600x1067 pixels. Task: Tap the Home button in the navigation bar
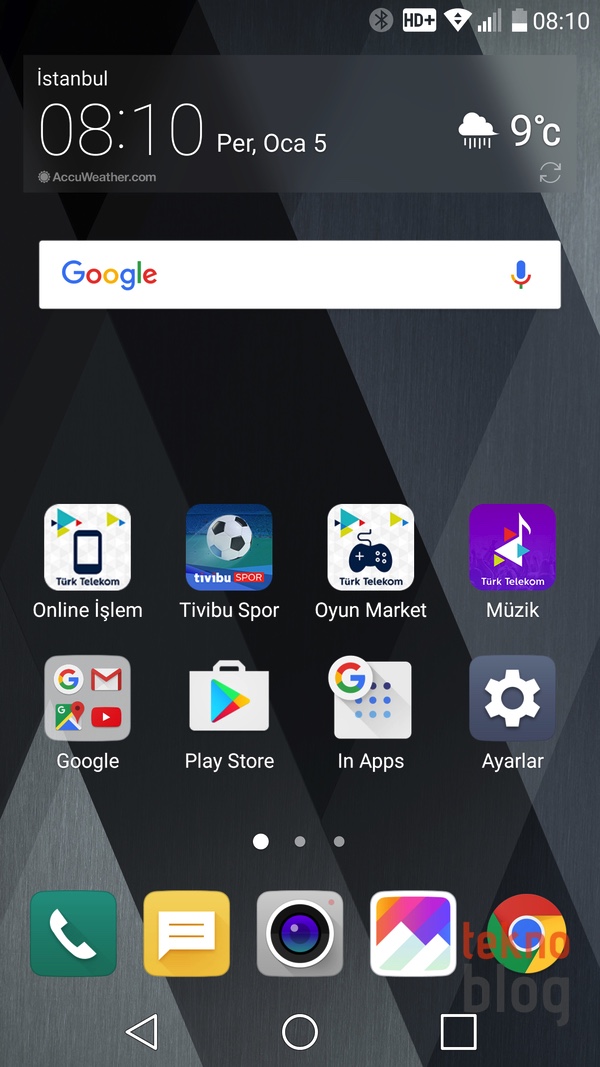tap(300, 1032)
